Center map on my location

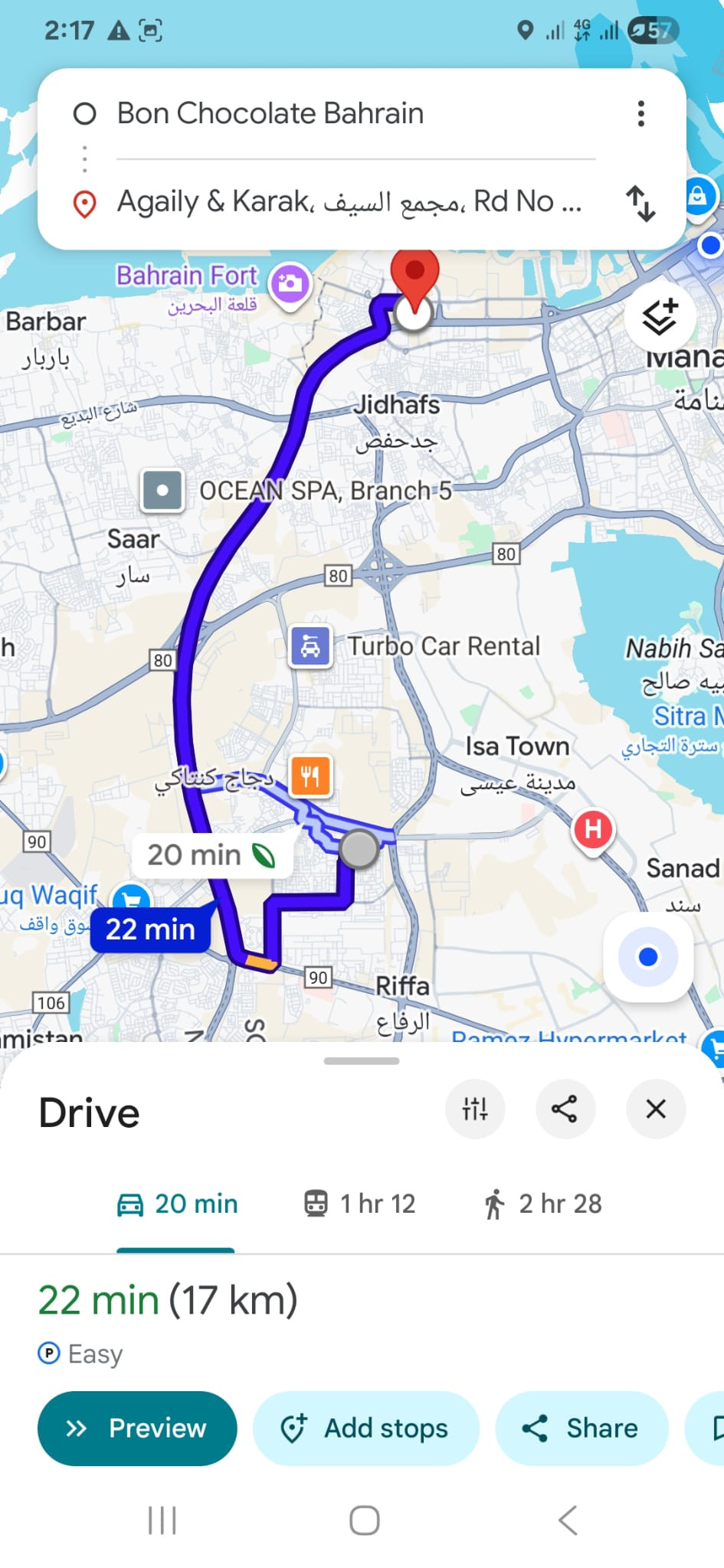click(648, 957)
